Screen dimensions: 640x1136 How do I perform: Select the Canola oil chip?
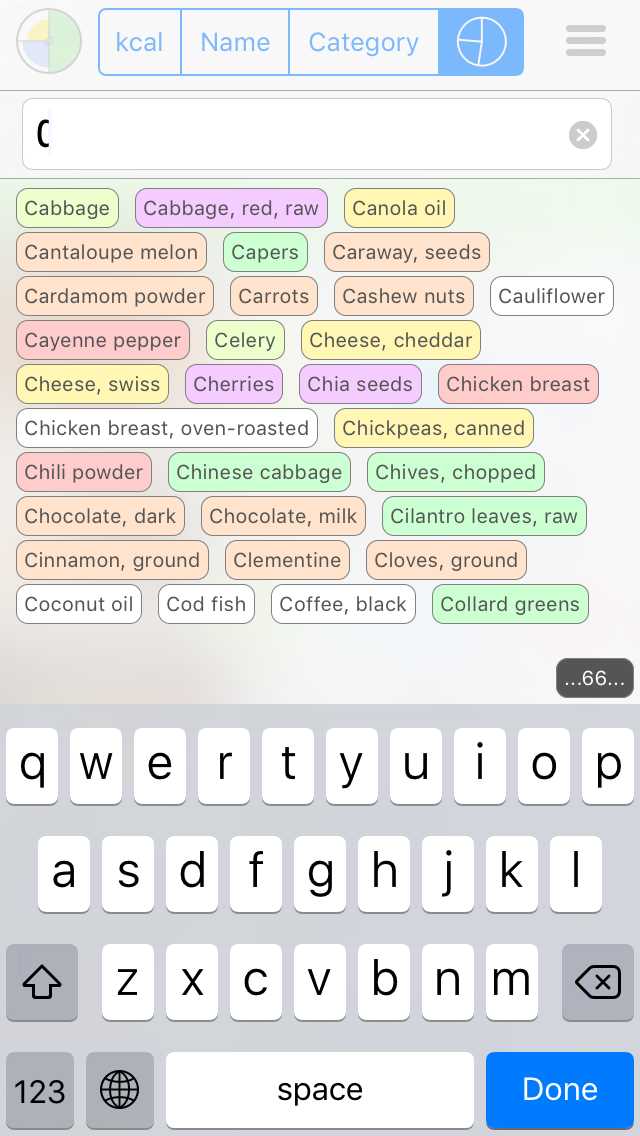point(399,208)
